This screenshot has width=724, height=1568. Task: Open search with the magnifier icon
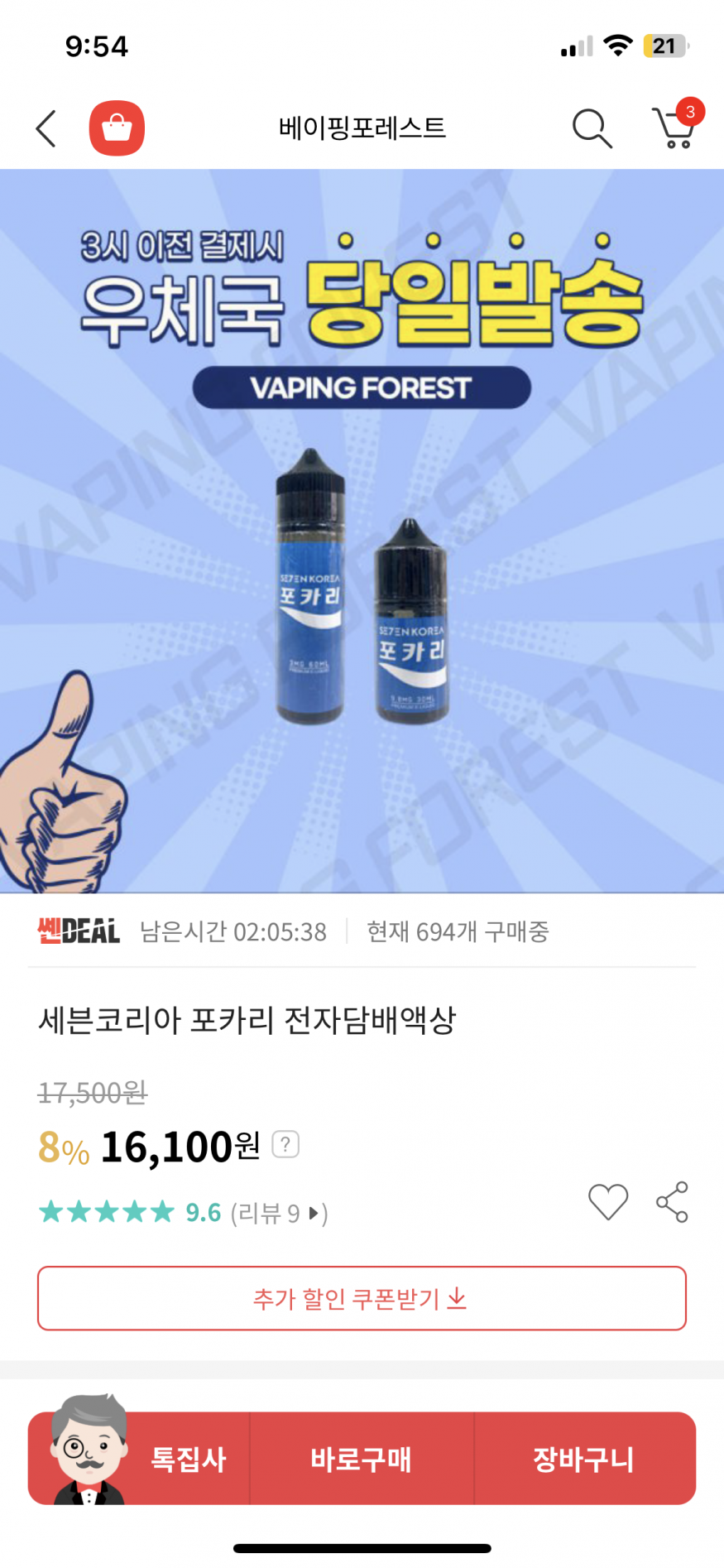pyautogui.click(x=592, y=128)
